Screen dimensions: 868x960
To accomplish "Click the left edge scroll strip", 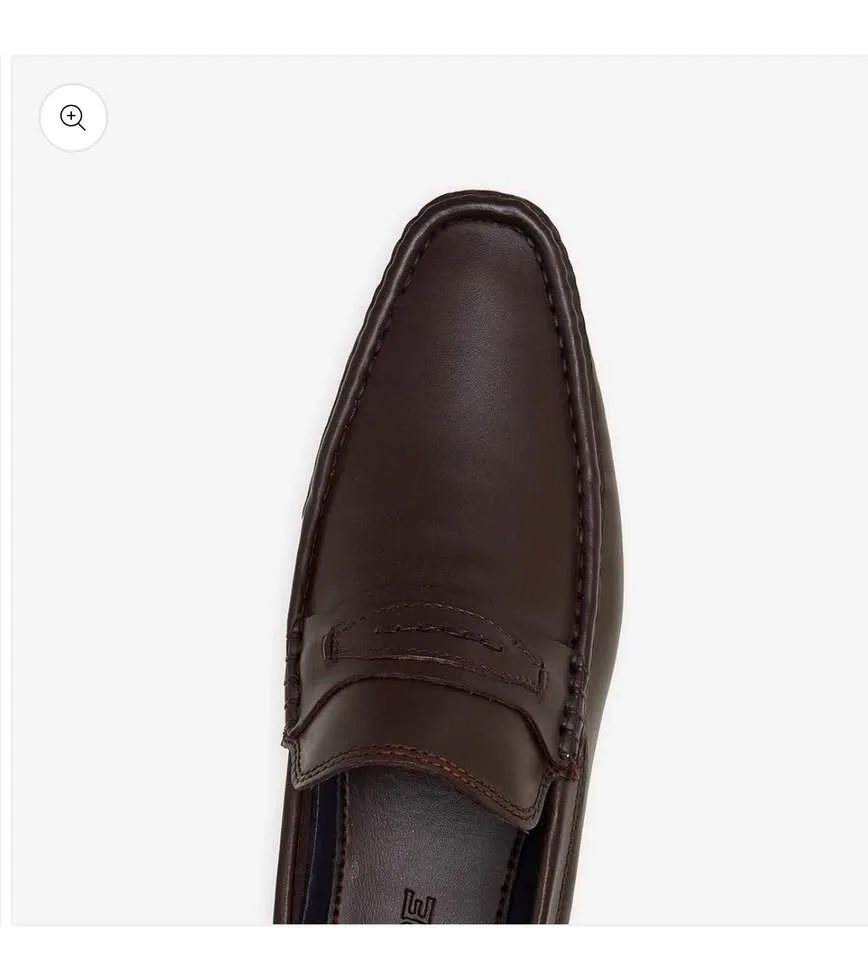I will [x=5, y=480].
